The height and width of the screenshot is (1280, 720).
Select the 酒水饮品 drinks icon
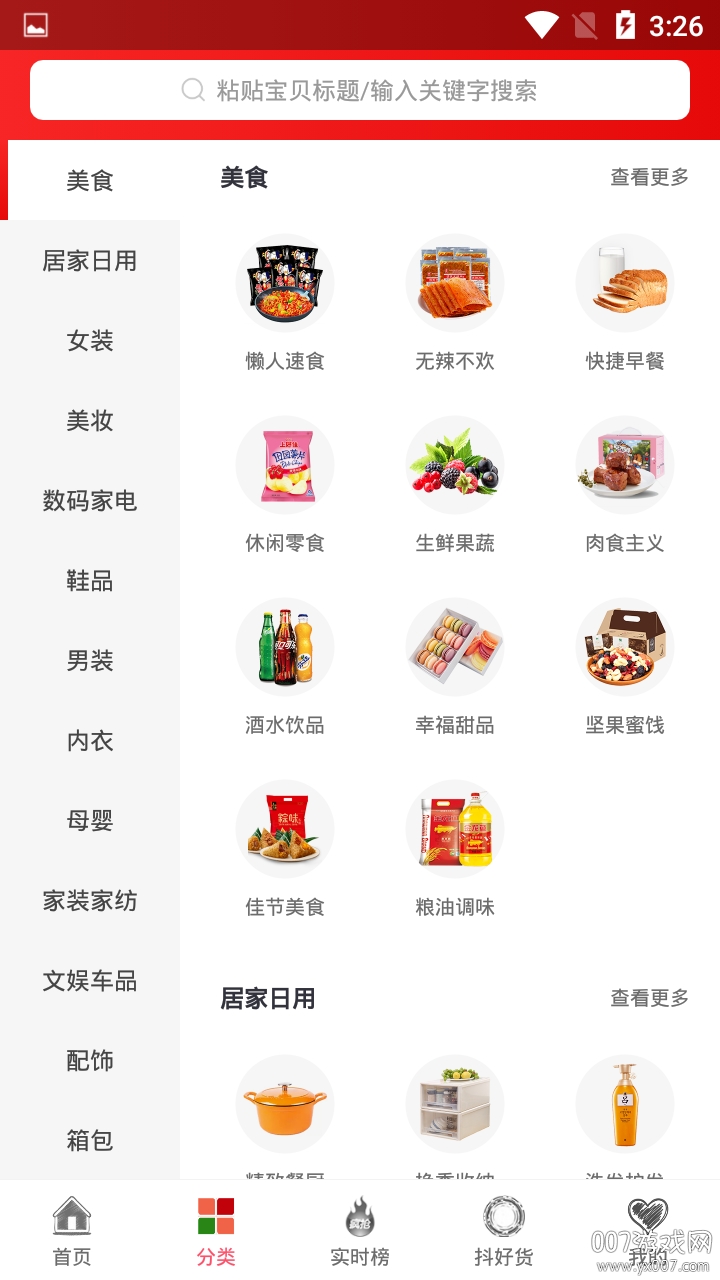point(285,646)
